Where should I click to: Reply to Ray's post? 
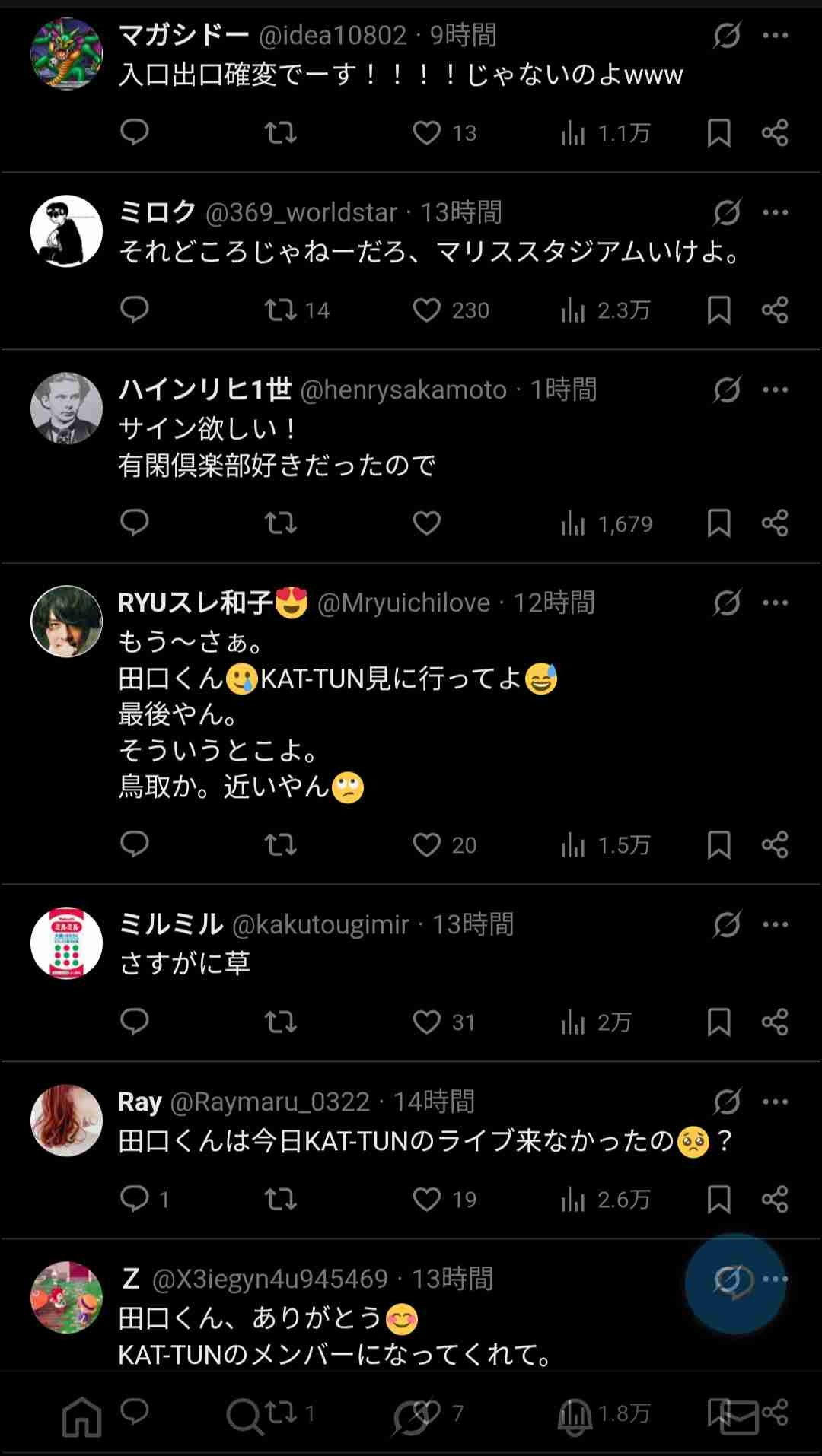pos(135,1199)
